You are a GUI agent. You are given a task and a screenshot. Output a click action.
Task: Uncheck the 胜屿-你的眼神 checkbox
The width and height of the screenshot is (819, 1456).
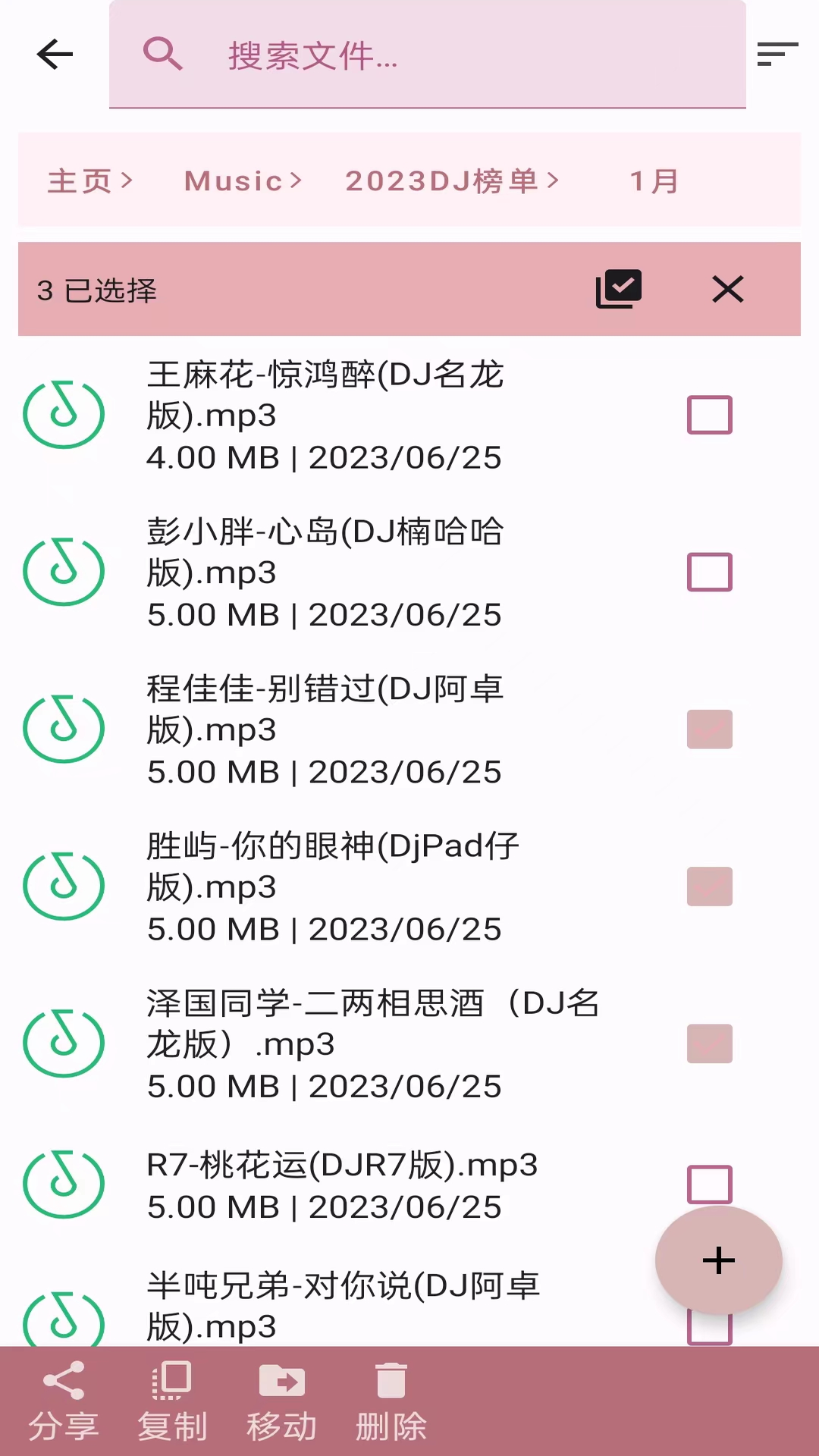click(709, 886)
